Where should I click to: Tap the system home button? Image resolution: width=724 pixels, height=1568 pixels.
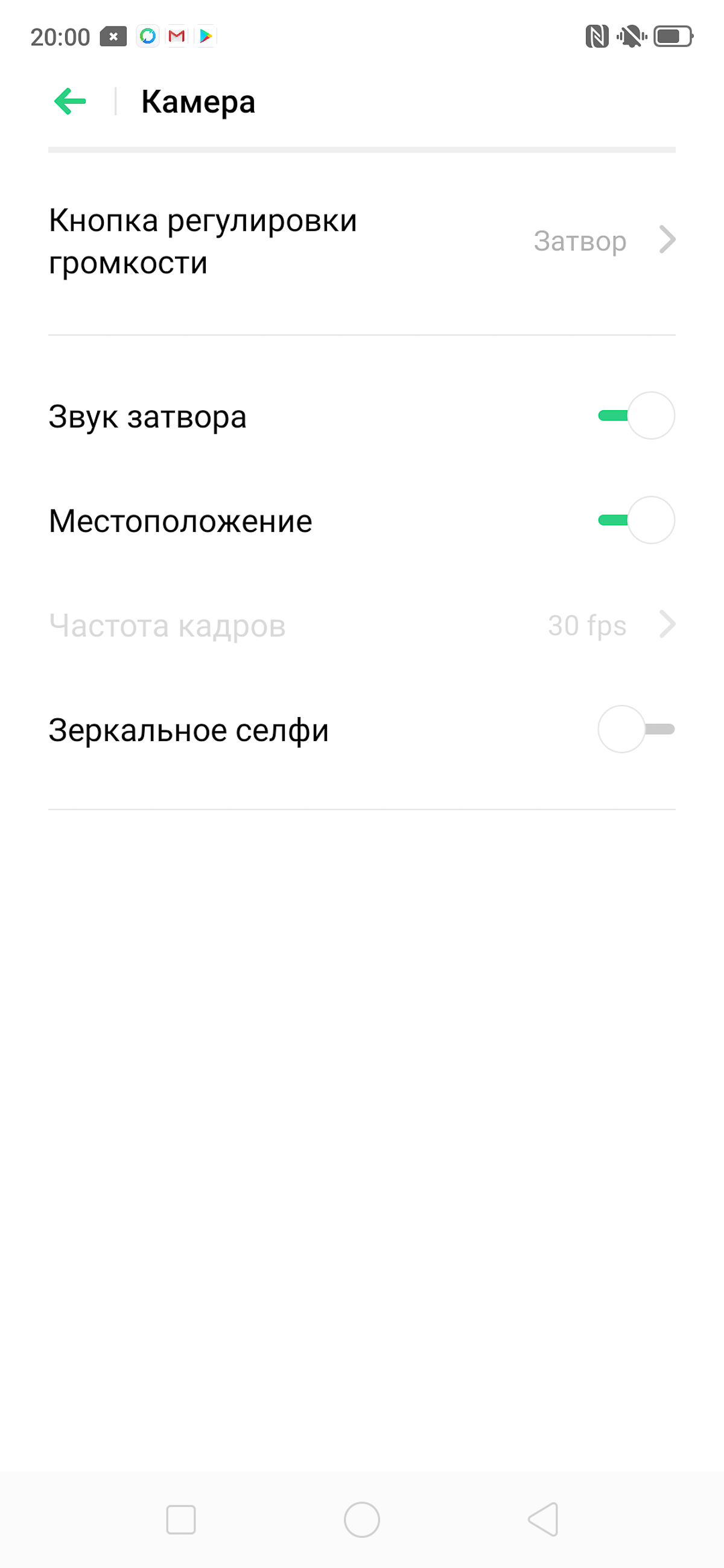click(x=361, y=1519)
